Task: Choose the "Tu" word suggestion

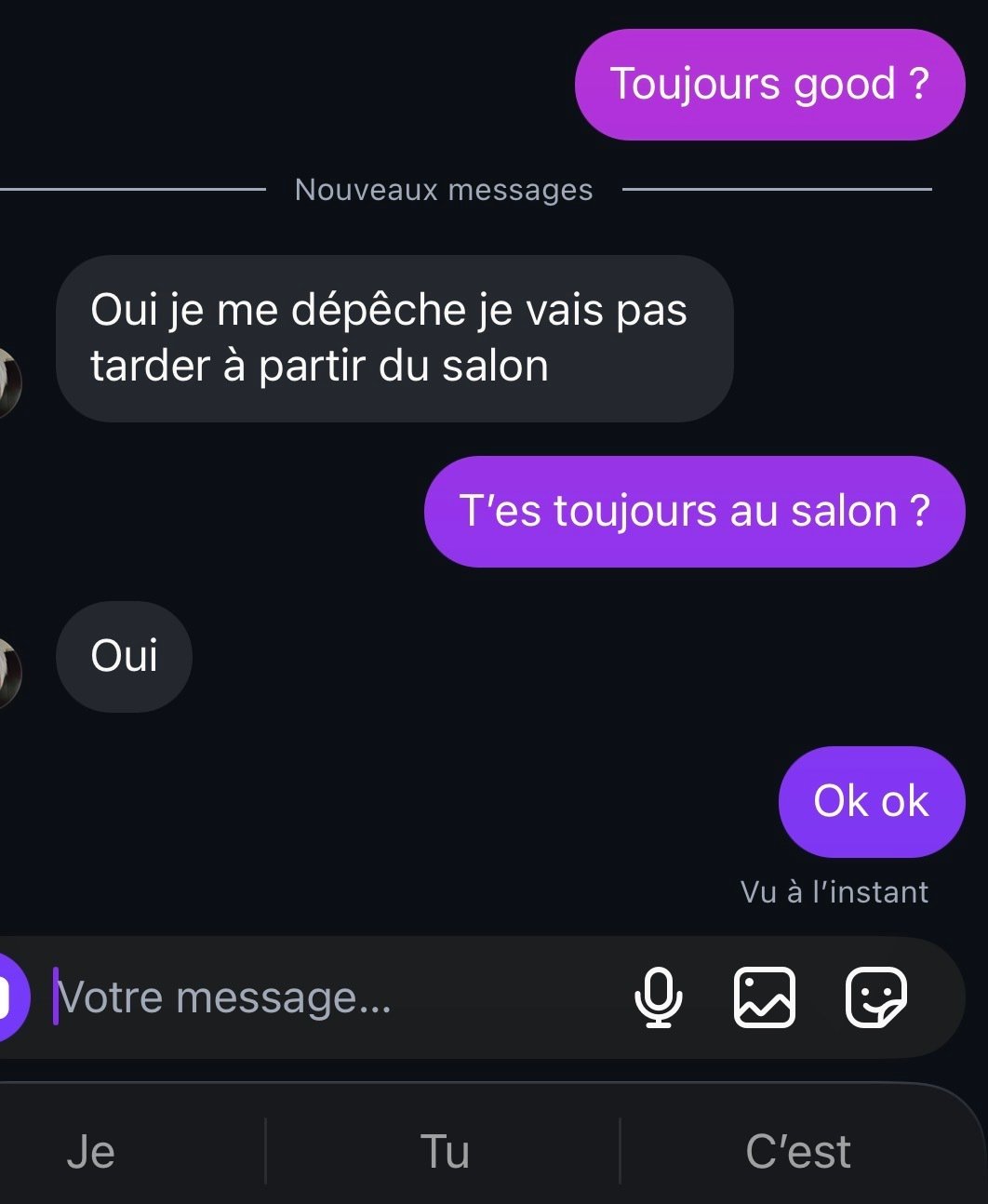Action: click(445, 1152)
